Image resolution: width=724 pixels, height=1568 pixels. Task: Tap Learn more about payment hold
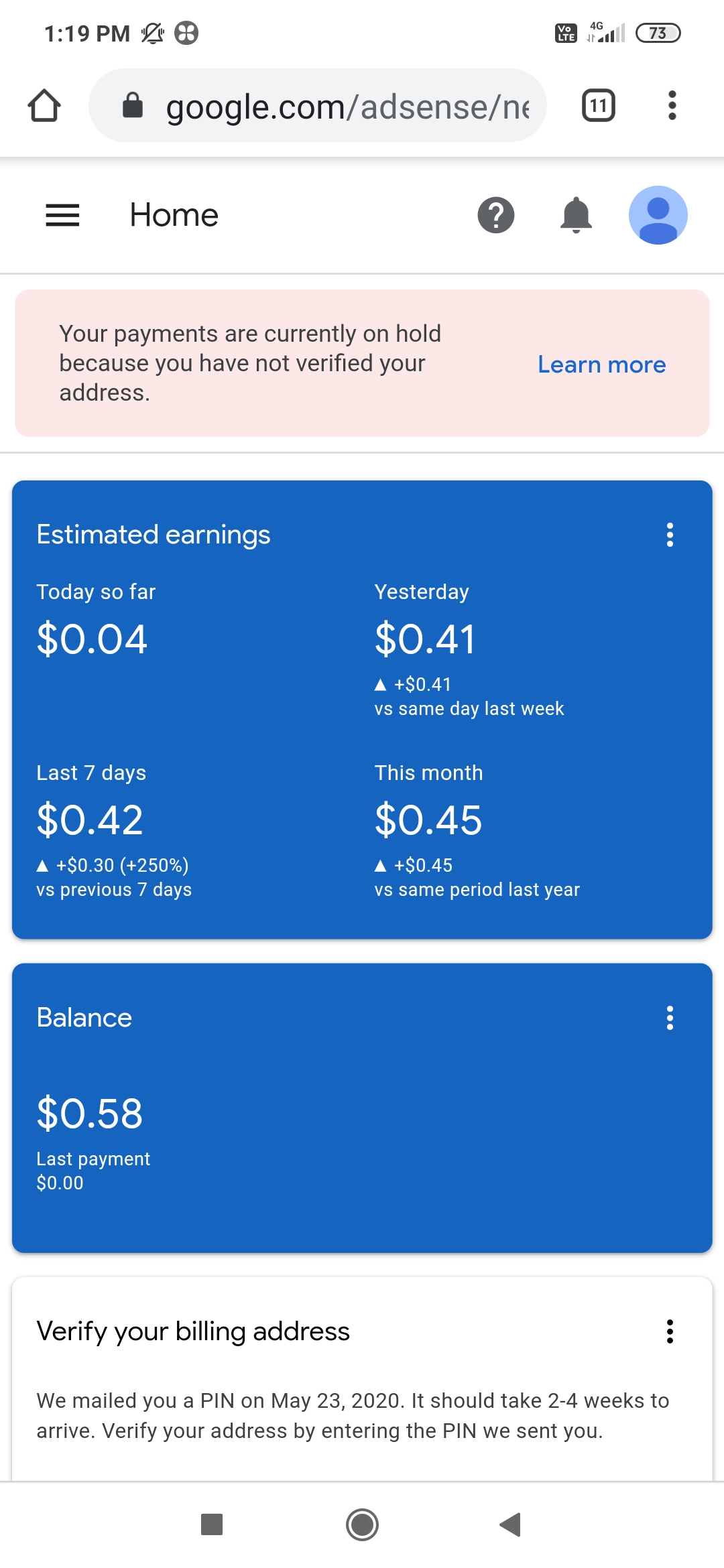pyautogui.click(x=601, y=365)
